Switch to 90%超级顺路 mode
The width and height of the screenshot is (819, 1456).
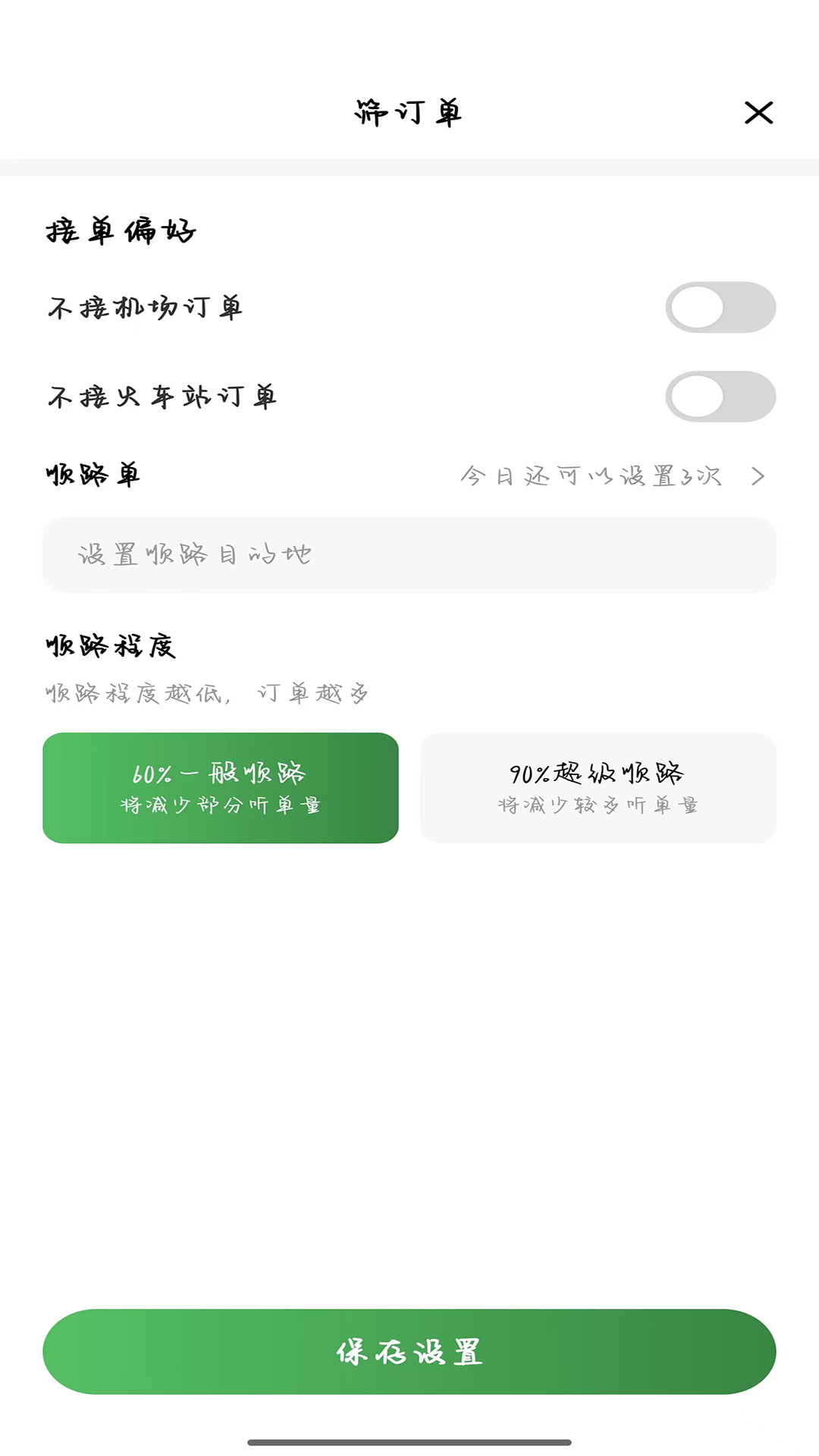tap(597, 788)
